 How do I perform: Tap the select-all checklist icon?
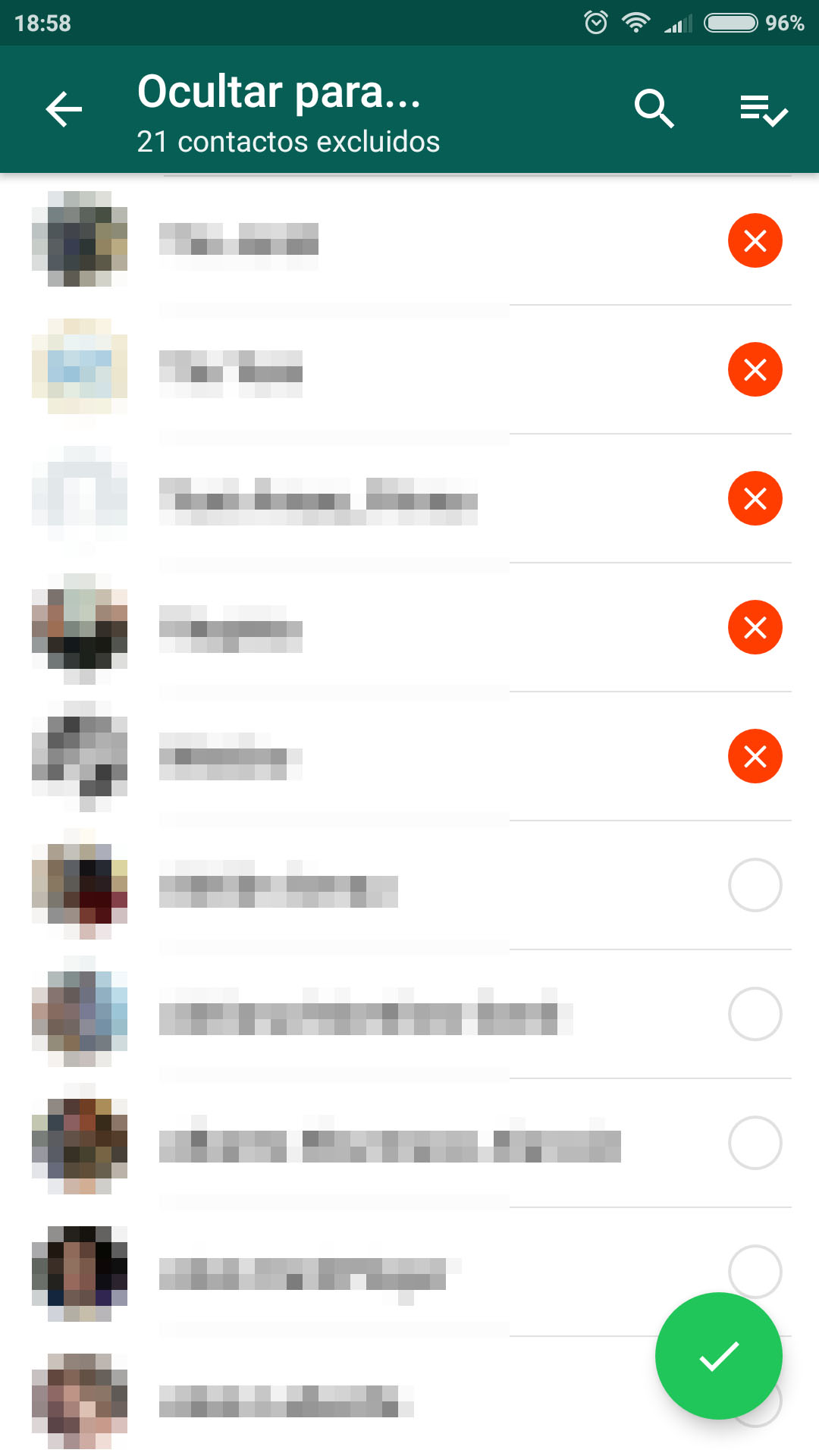(x=764, y=110)
